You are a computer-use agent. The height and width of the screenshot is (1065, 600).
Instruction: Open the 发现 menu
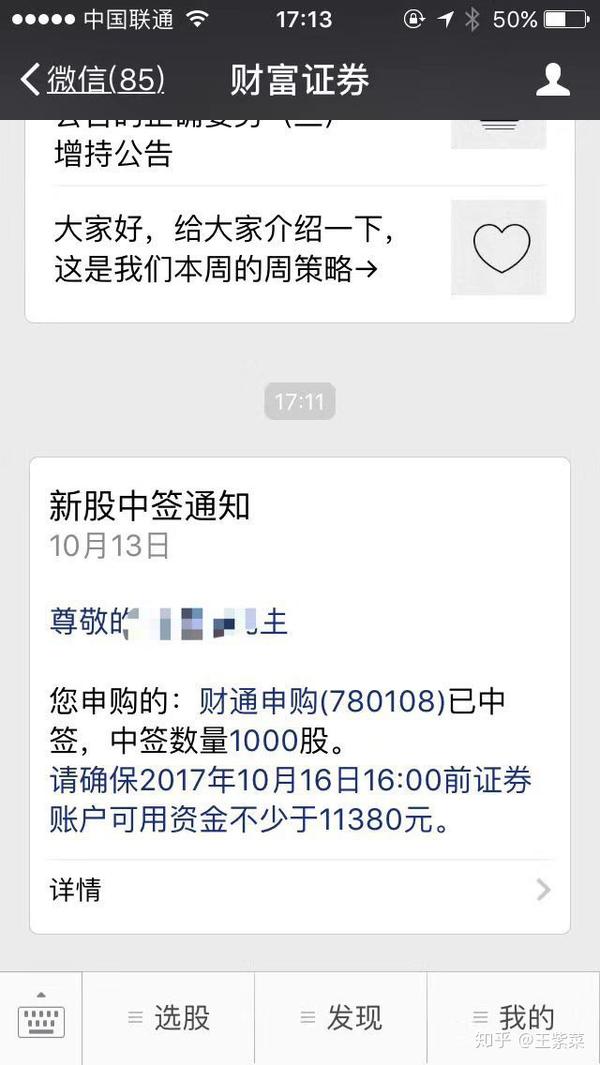click(x=341, y=1018)
